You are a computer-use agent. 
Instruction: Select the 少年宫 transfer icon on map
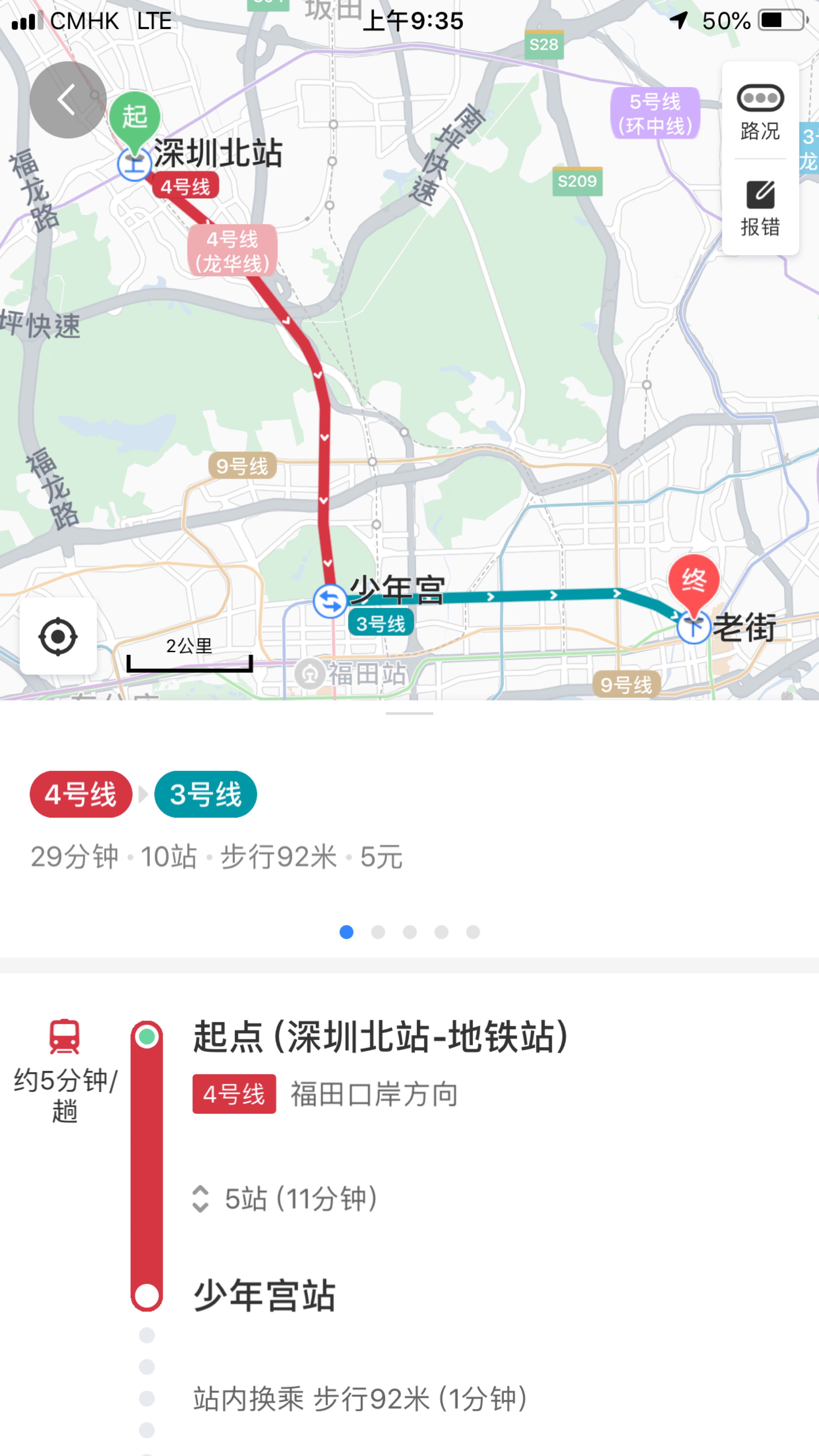[330, 601]
